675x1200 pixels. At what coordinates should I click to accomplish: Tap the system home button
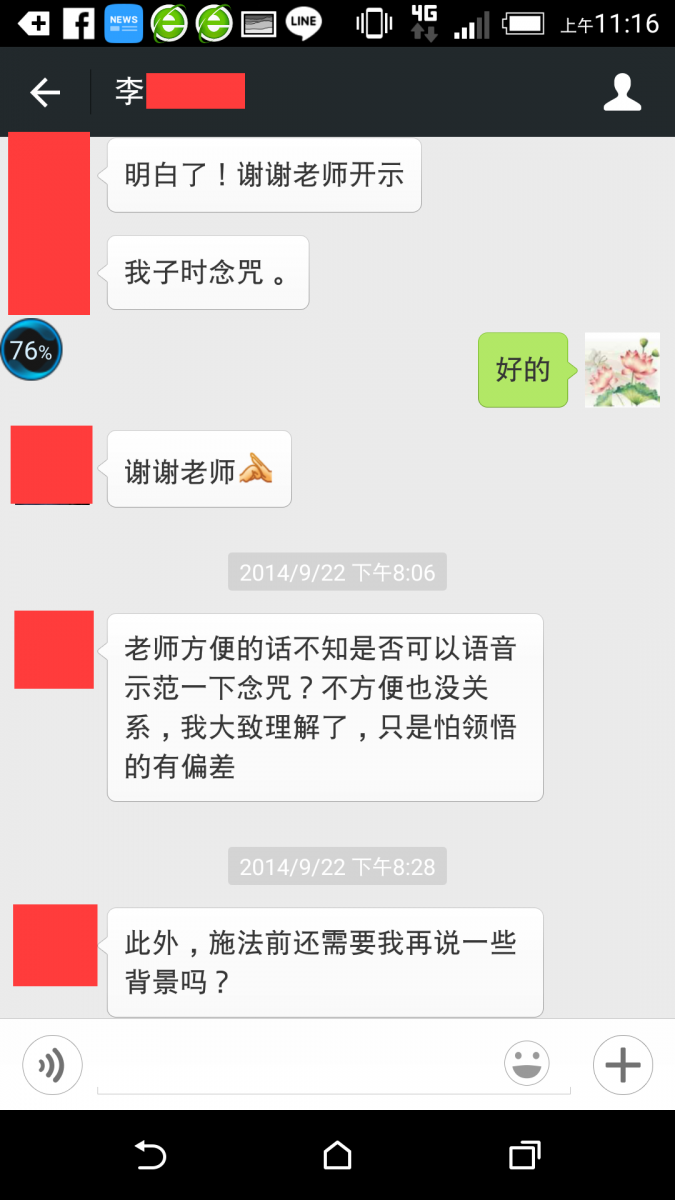tap(337, 1155)
